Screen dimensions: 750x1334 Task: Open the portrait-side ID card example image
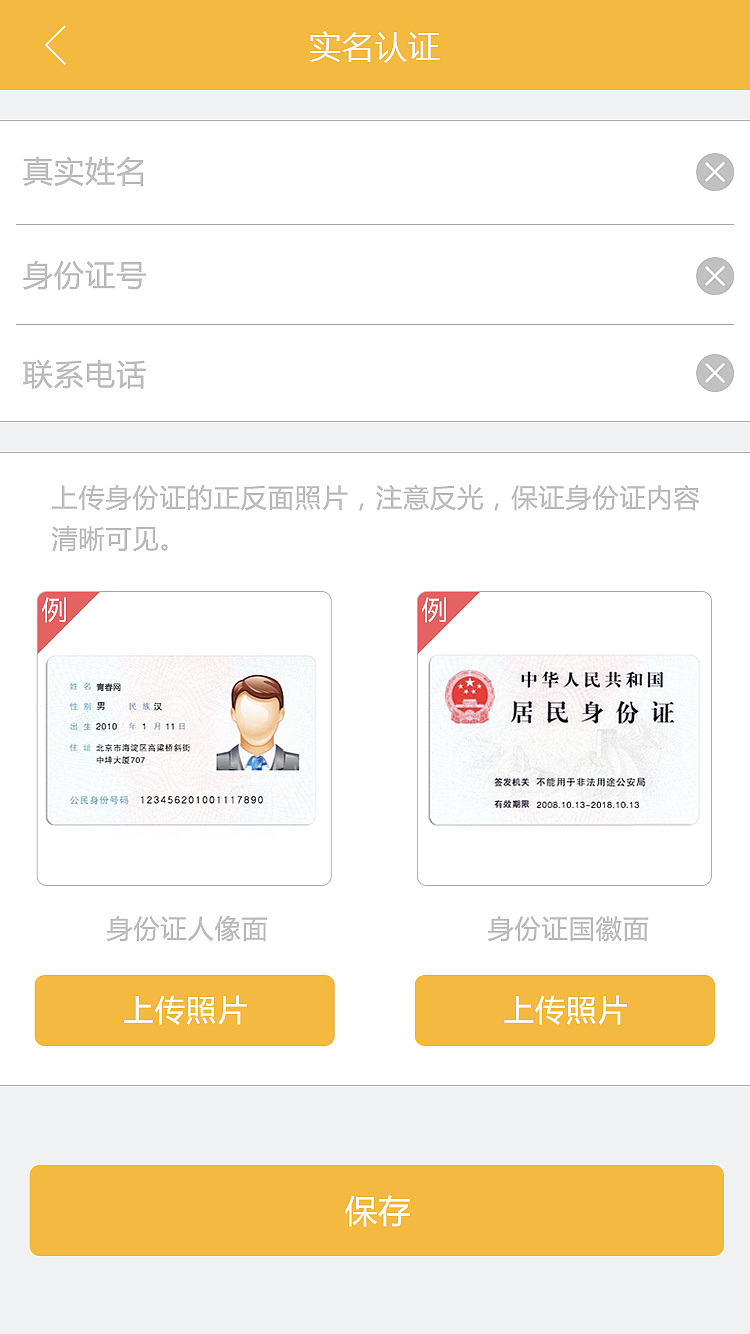click(184, 738)
